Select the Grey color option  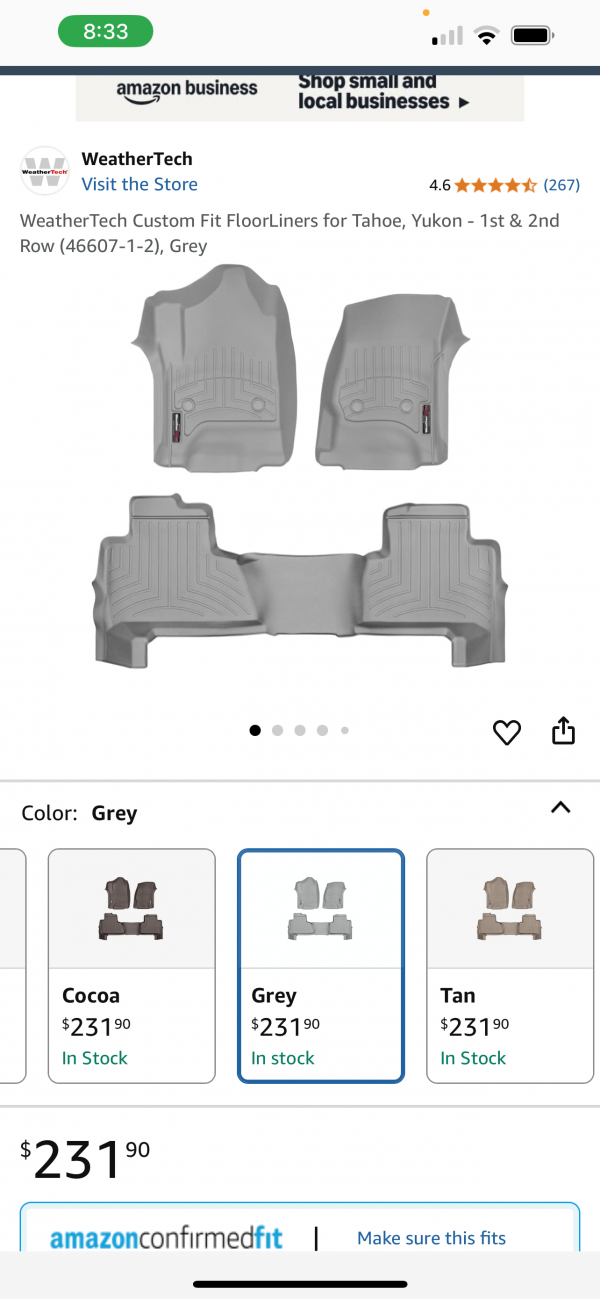[320, 965]
